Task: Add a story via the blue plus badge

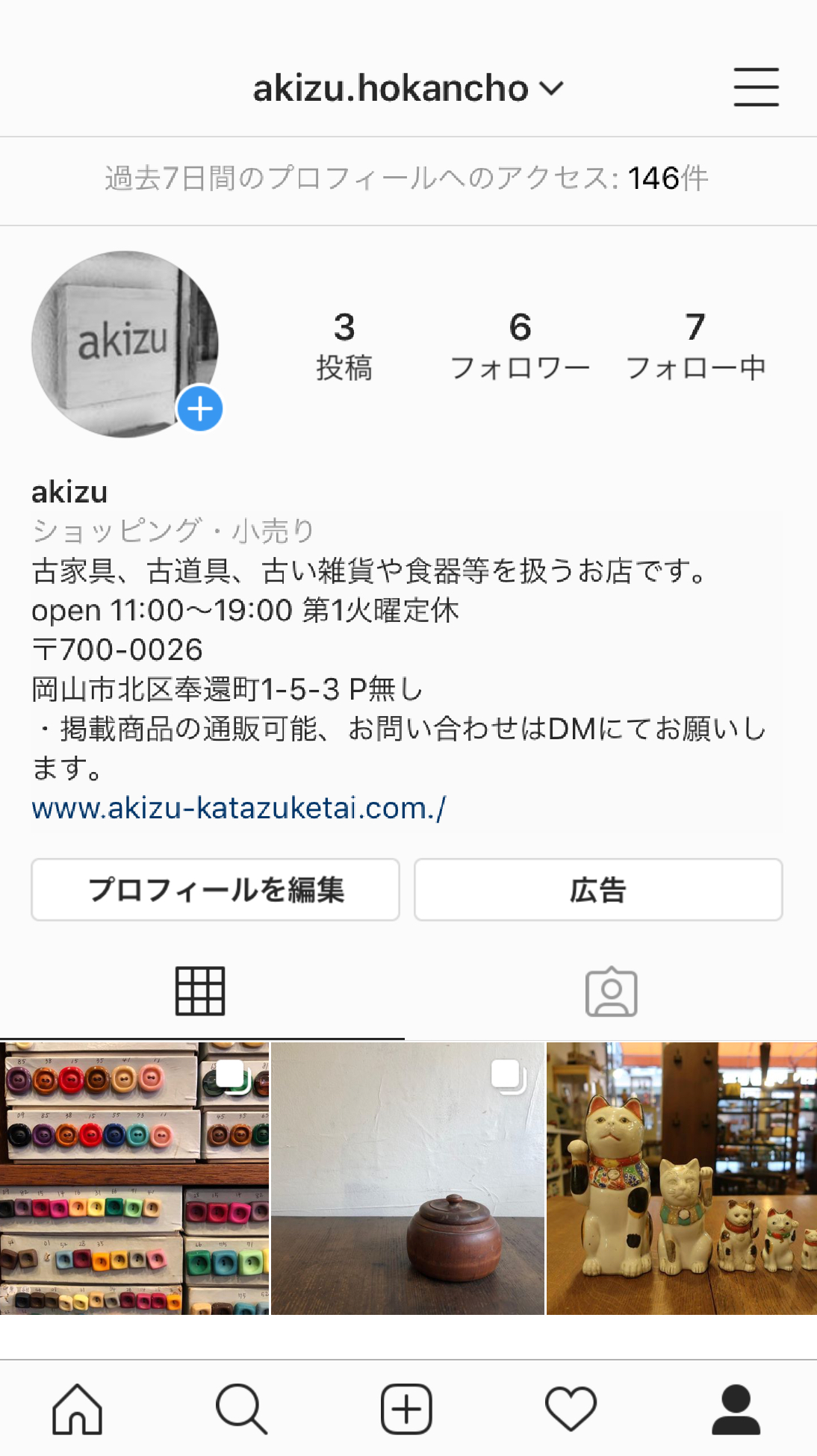Action: click(x=199, y=408)
